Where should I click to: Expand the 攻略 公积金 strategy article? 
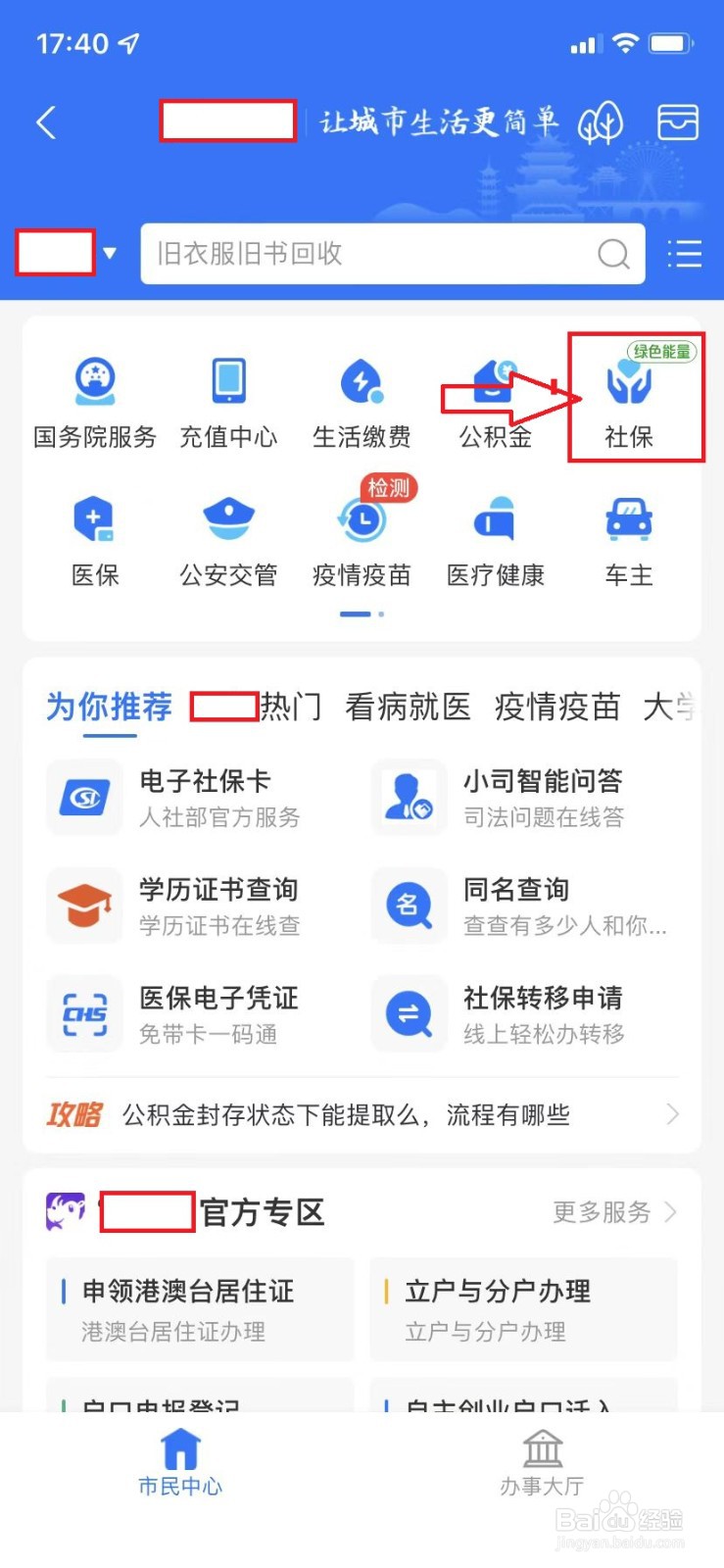[x=362, y=1114]
